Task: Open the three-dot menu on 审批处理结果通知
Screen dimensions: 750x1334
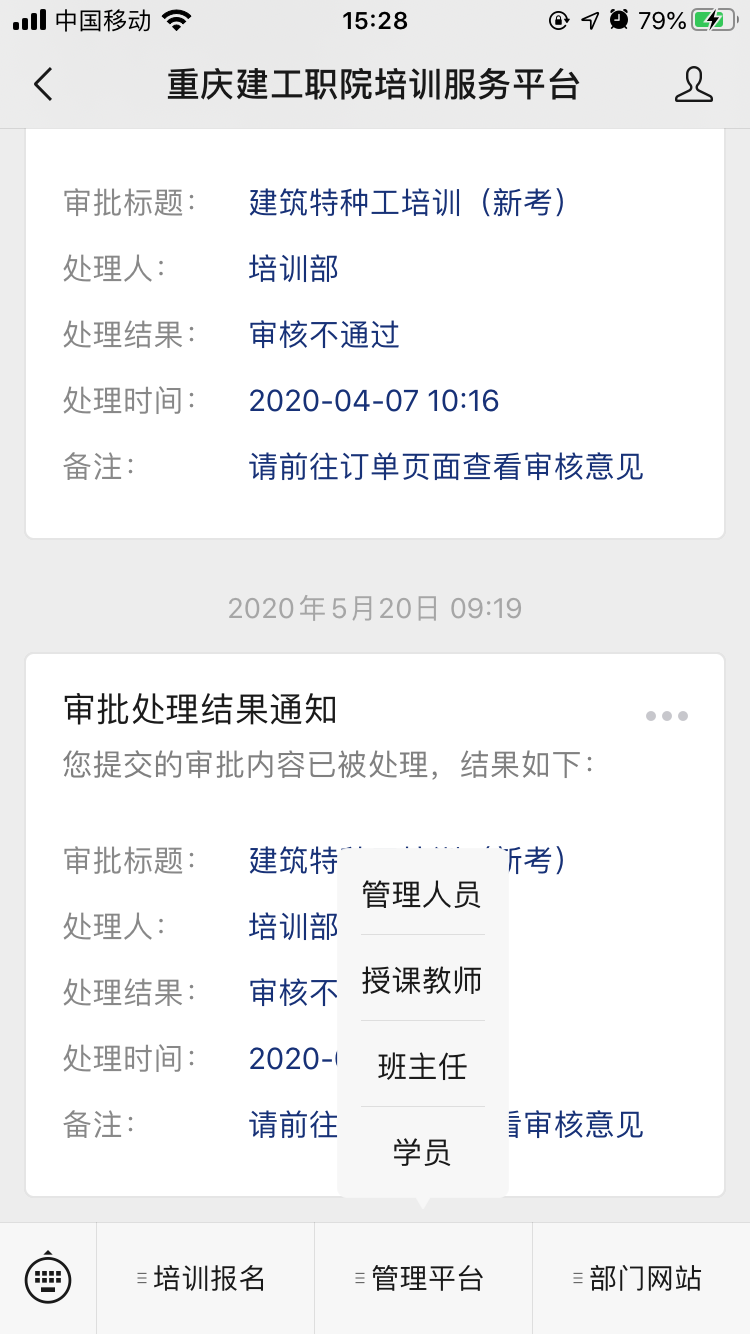Action: pyautogui.click(x=667, y=716)
